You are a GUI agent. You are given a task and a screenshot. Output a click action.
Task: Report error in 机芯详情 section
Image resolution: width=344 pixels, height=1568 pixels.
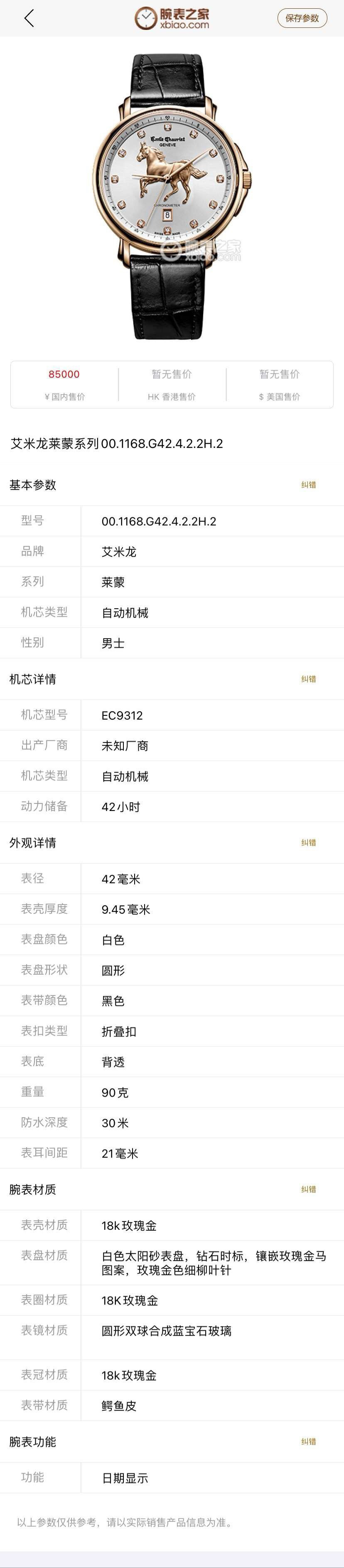308,679
